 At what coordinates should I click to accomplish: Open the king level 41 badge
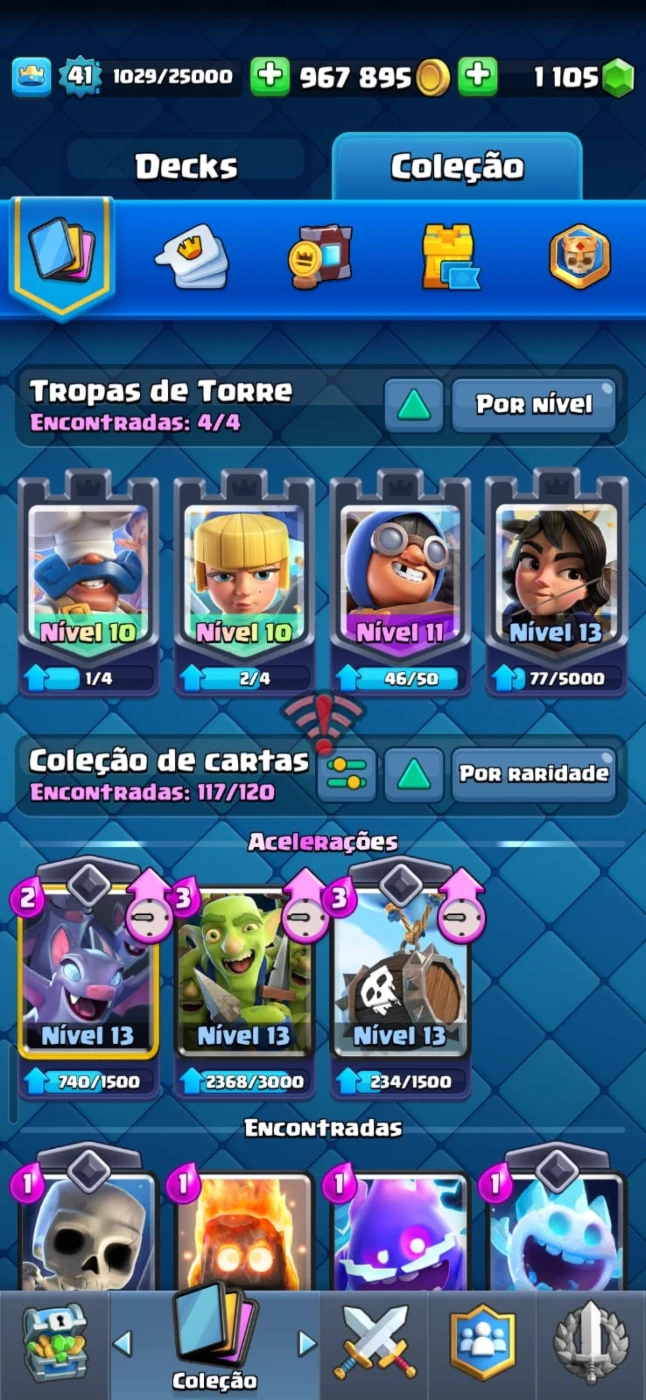[x=78, y=77]
